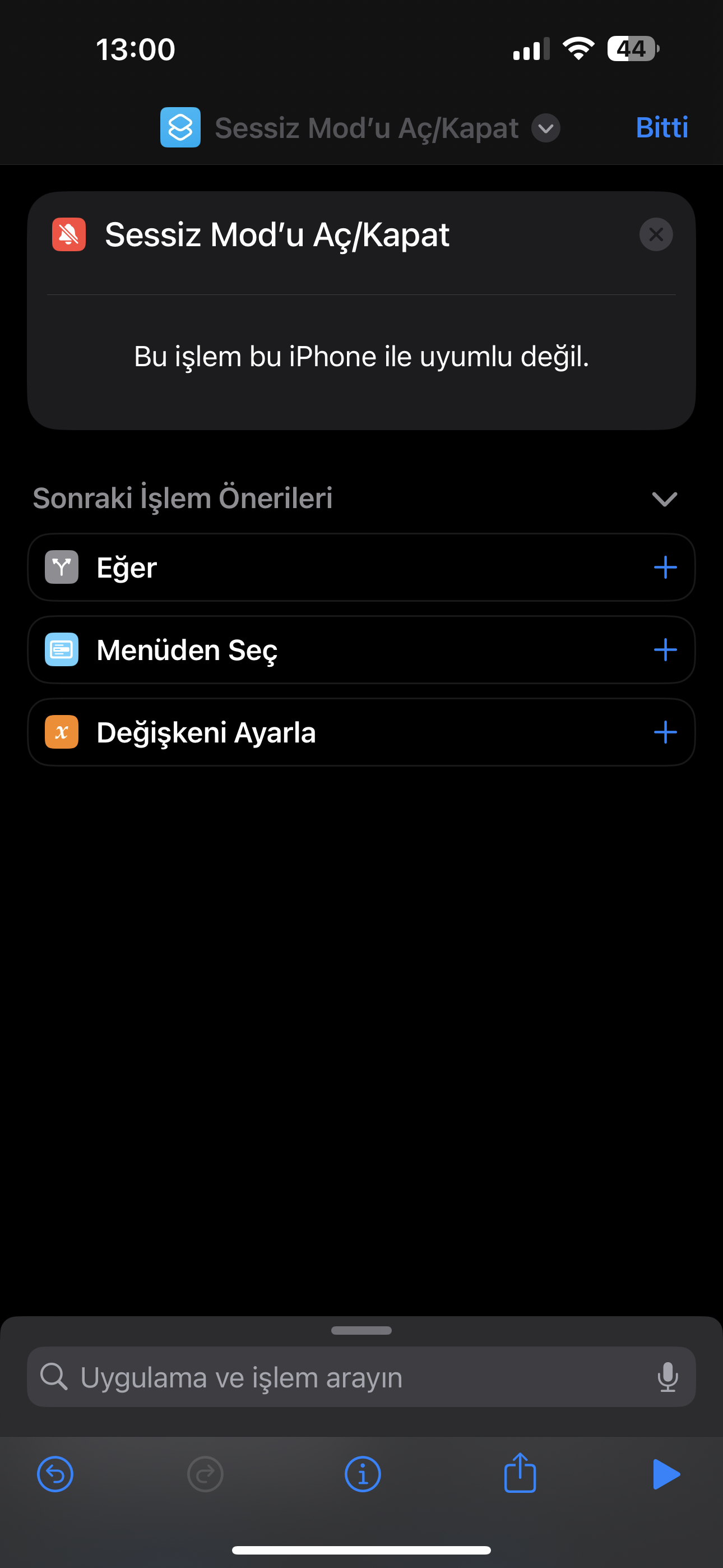Image resolution: width=723 pixels, height=1568 pixels.
Task: Undo the last change
Action: 55,1474
